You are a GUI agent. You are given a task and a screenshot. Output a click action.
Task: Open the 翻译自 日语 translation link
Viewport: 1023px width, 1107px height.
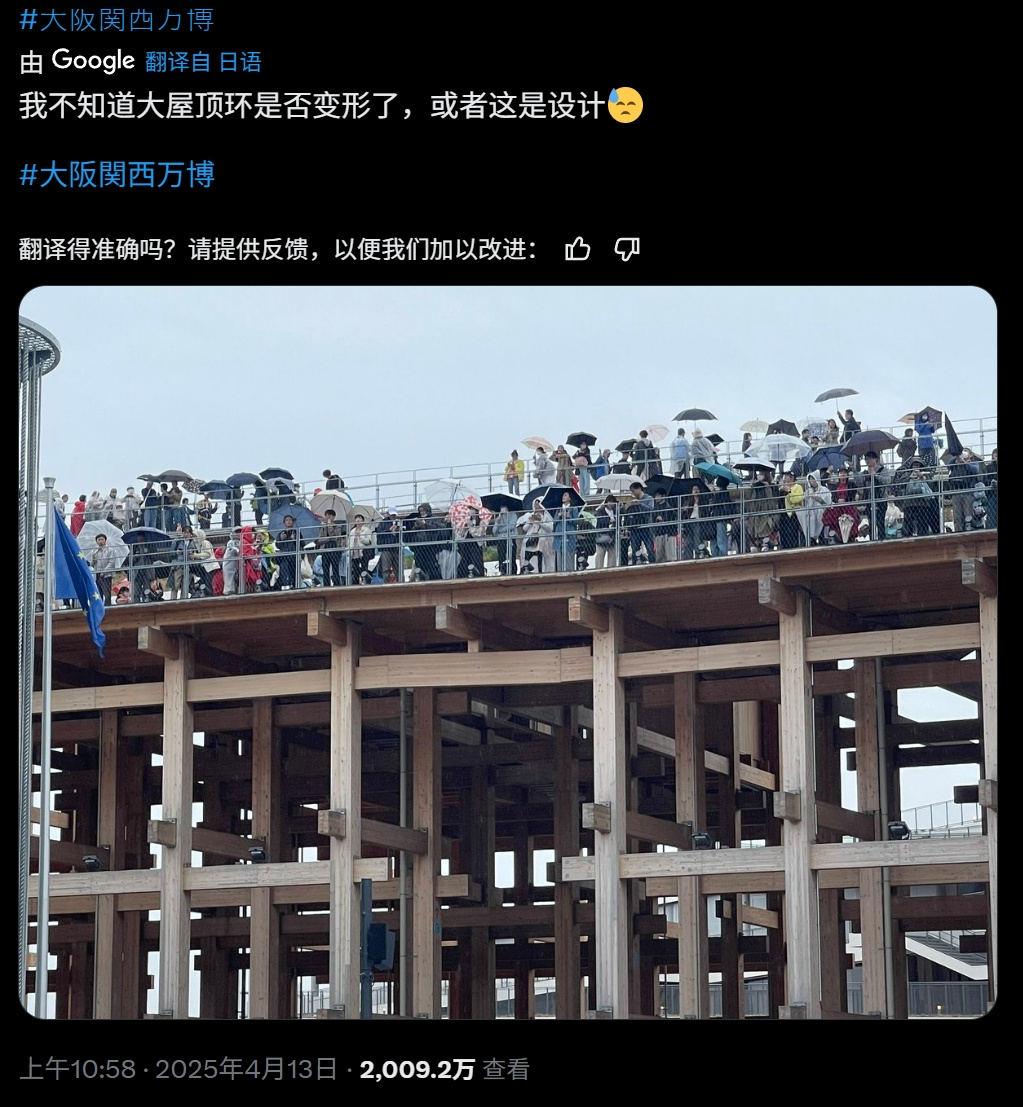(203, 62)
